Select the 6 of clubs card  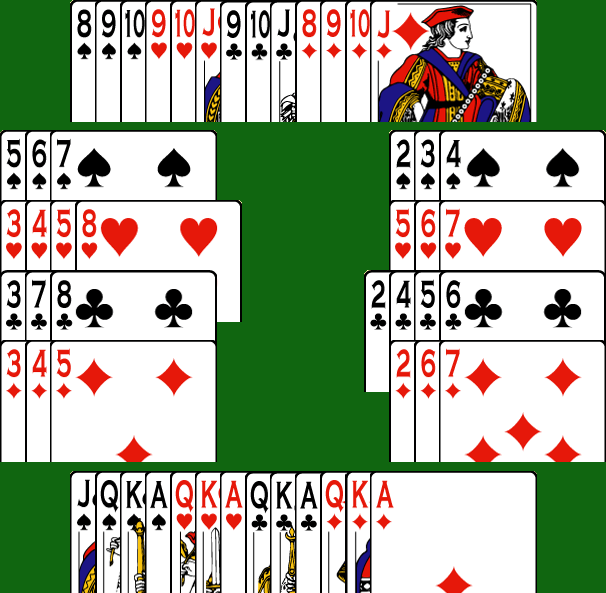pyautogui.click(x=522, y=305)
